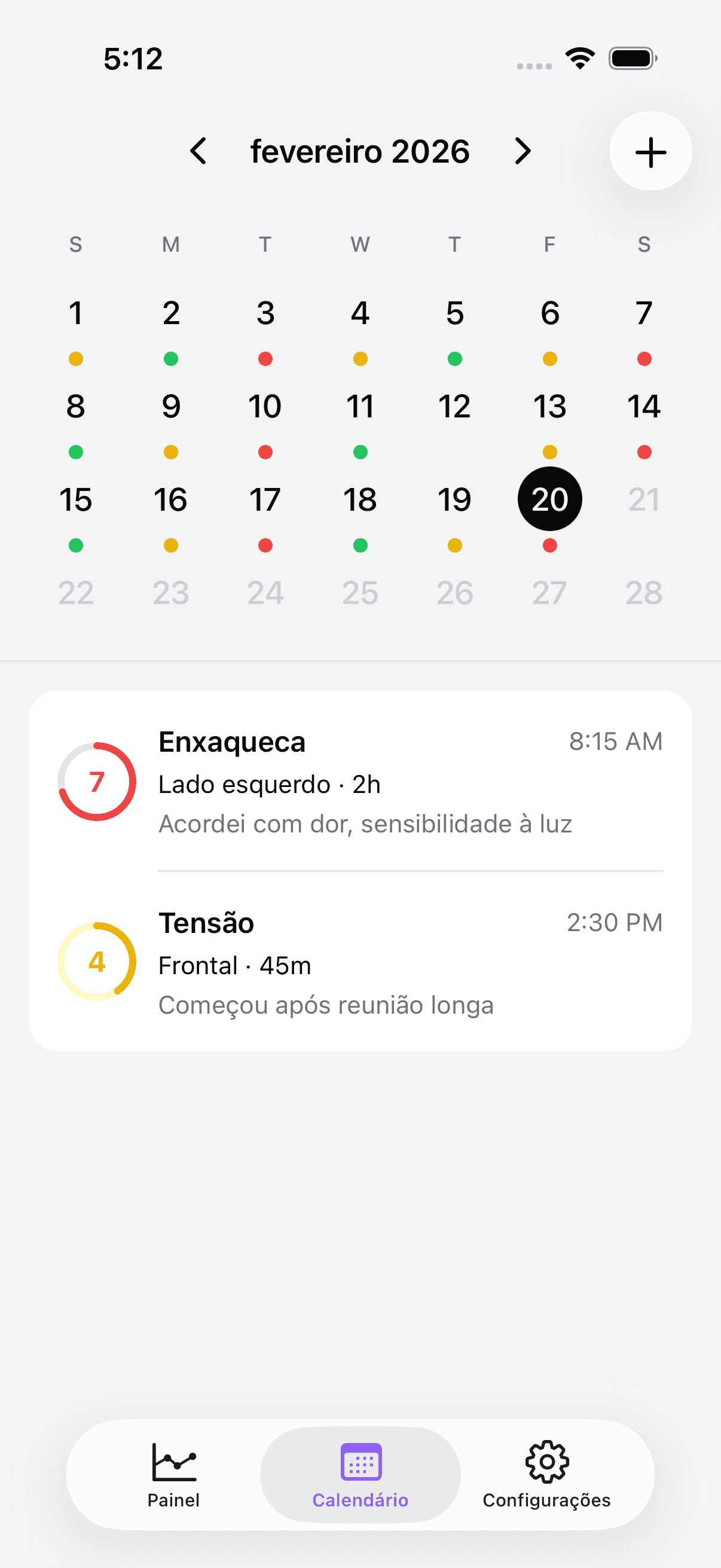Tap the plus icon to add an entry
Screen dimensions: 721x1568
pyautogui.click(x=650, y=151)
